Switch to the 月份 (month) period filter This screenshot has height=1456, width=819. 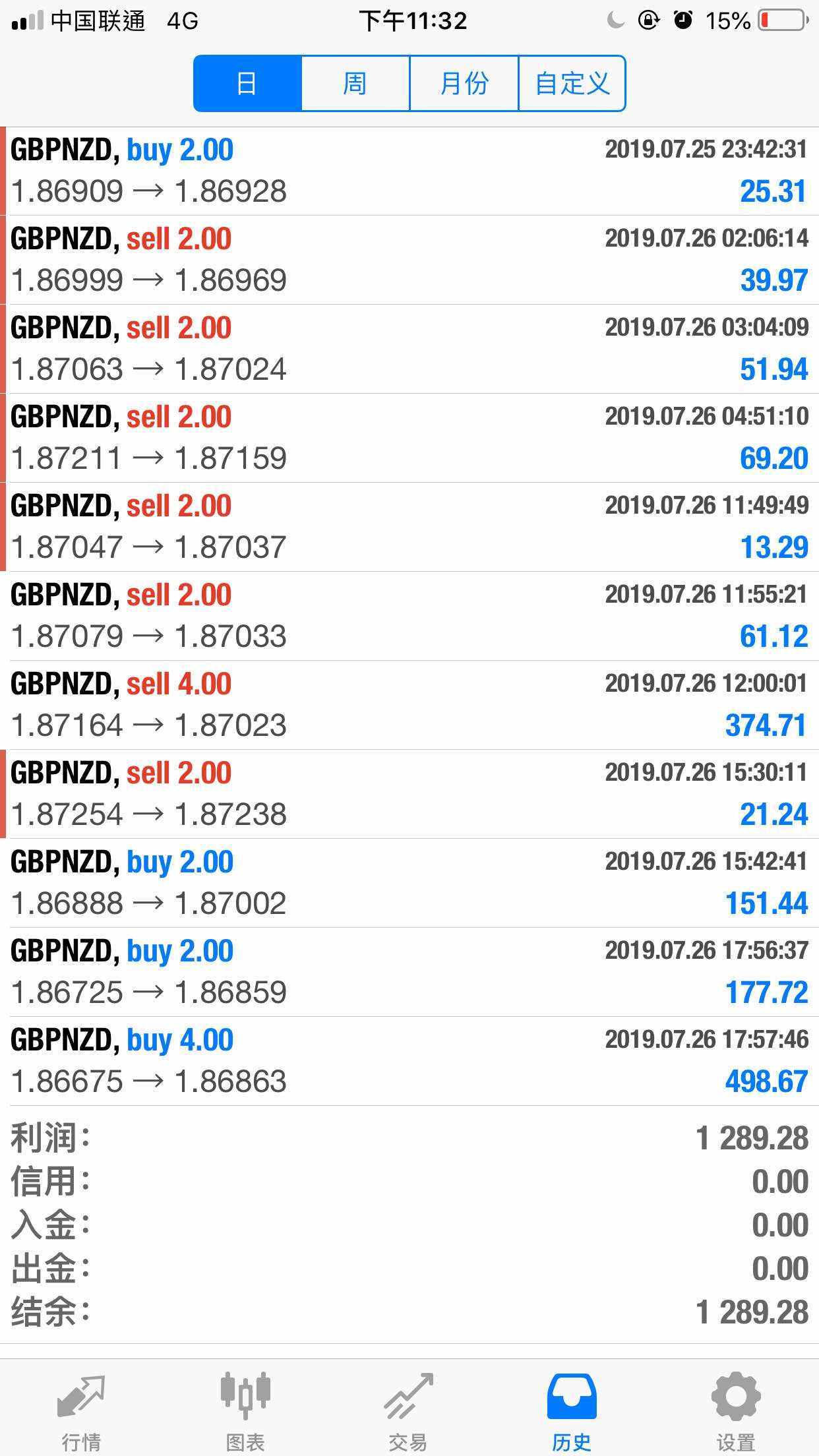[x=464, y=84]
